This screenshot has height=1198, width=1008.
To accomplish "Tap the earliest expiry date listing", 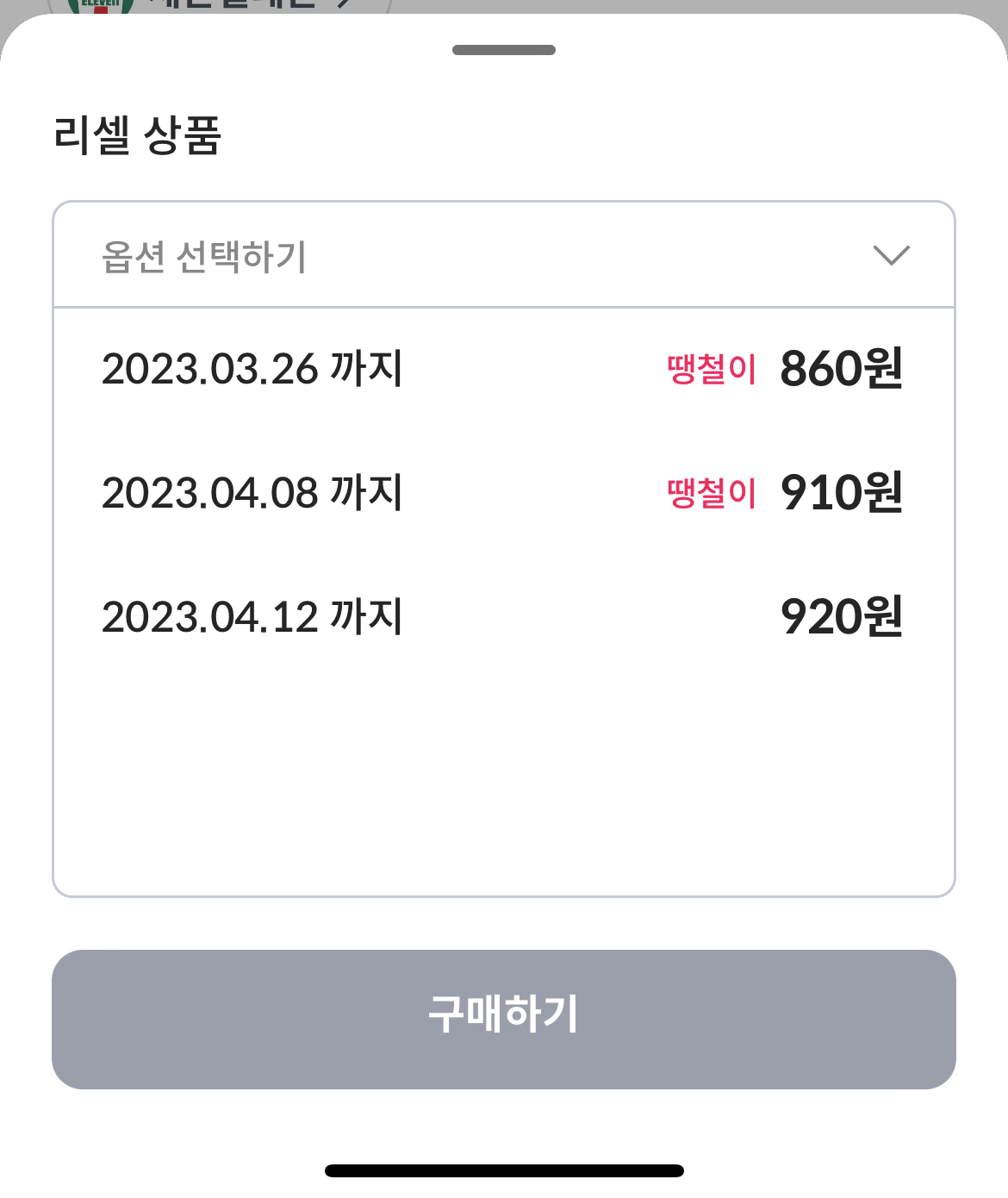I will (x=504, y=369).
